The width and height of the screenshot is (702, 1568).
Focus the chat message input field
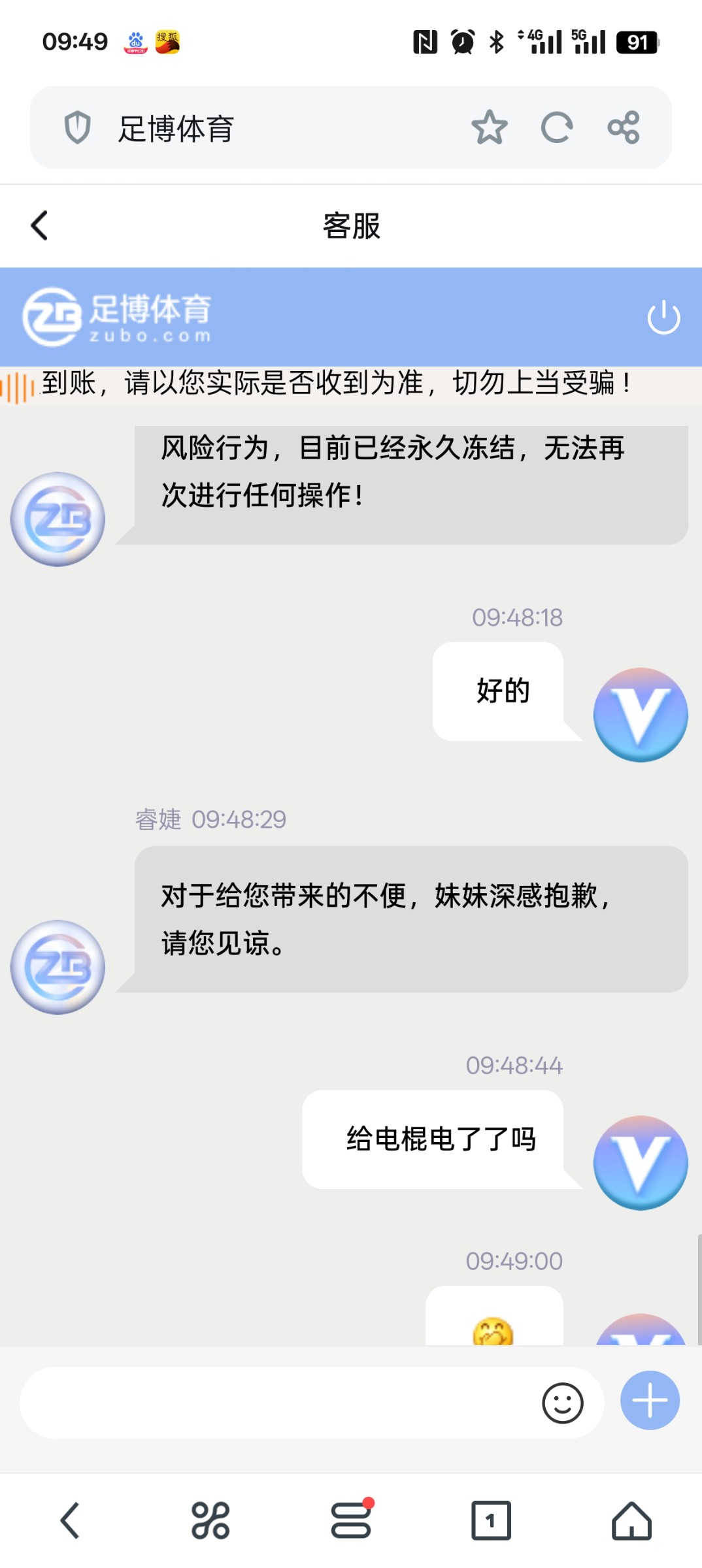[275, 1403]
